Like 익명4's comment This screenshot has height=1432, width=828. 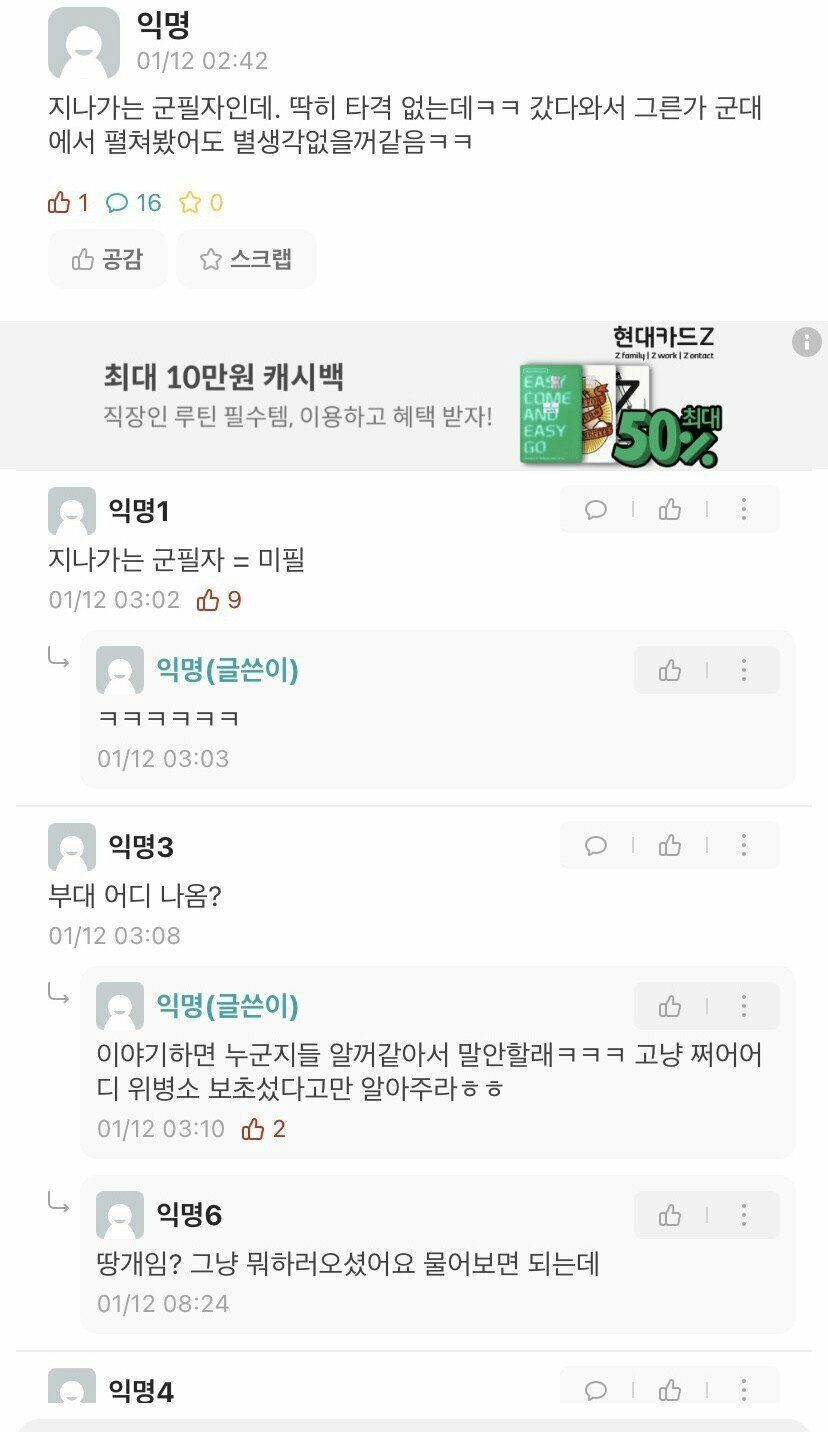(x=670, y=1389)
